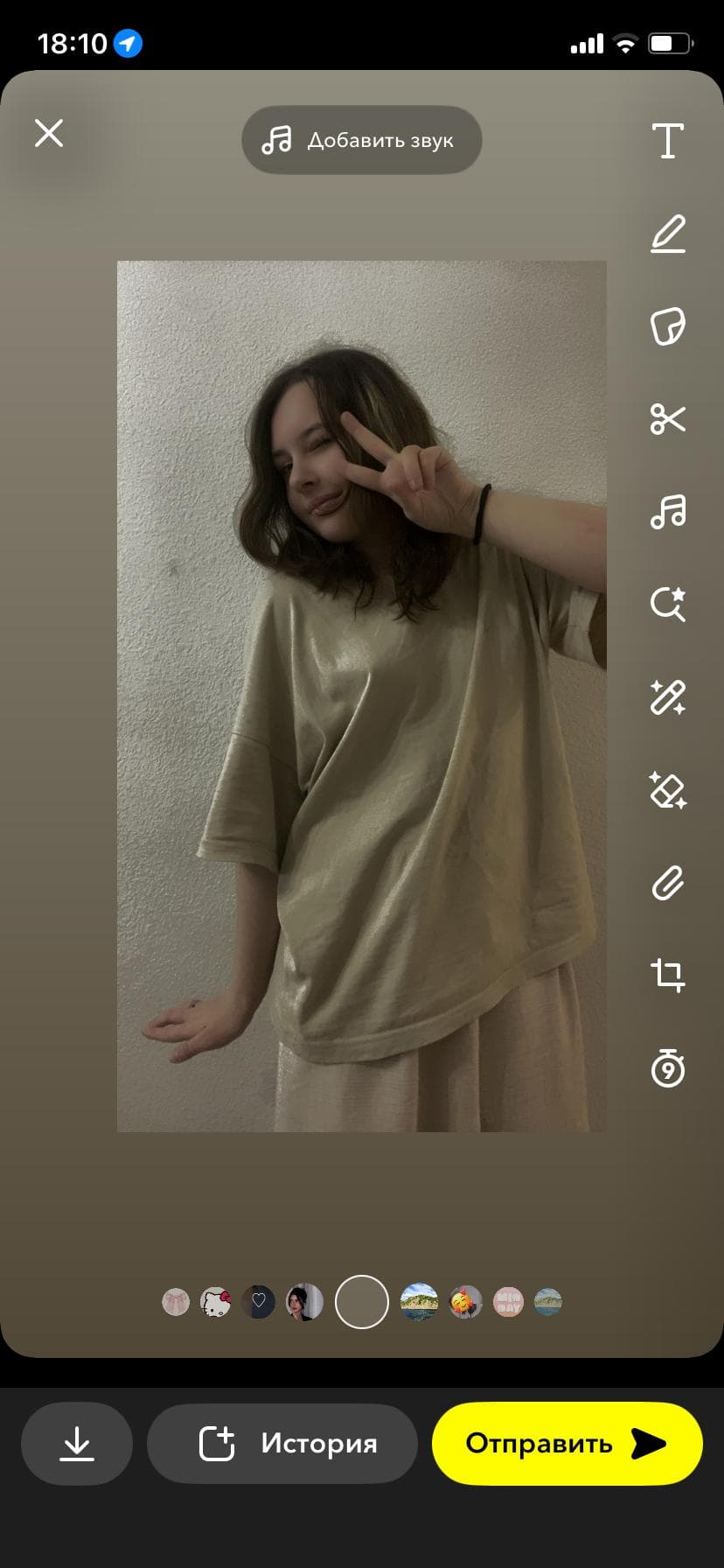
Task: Open the text tool
Action: pyautogui.click(x=667, y=140)
